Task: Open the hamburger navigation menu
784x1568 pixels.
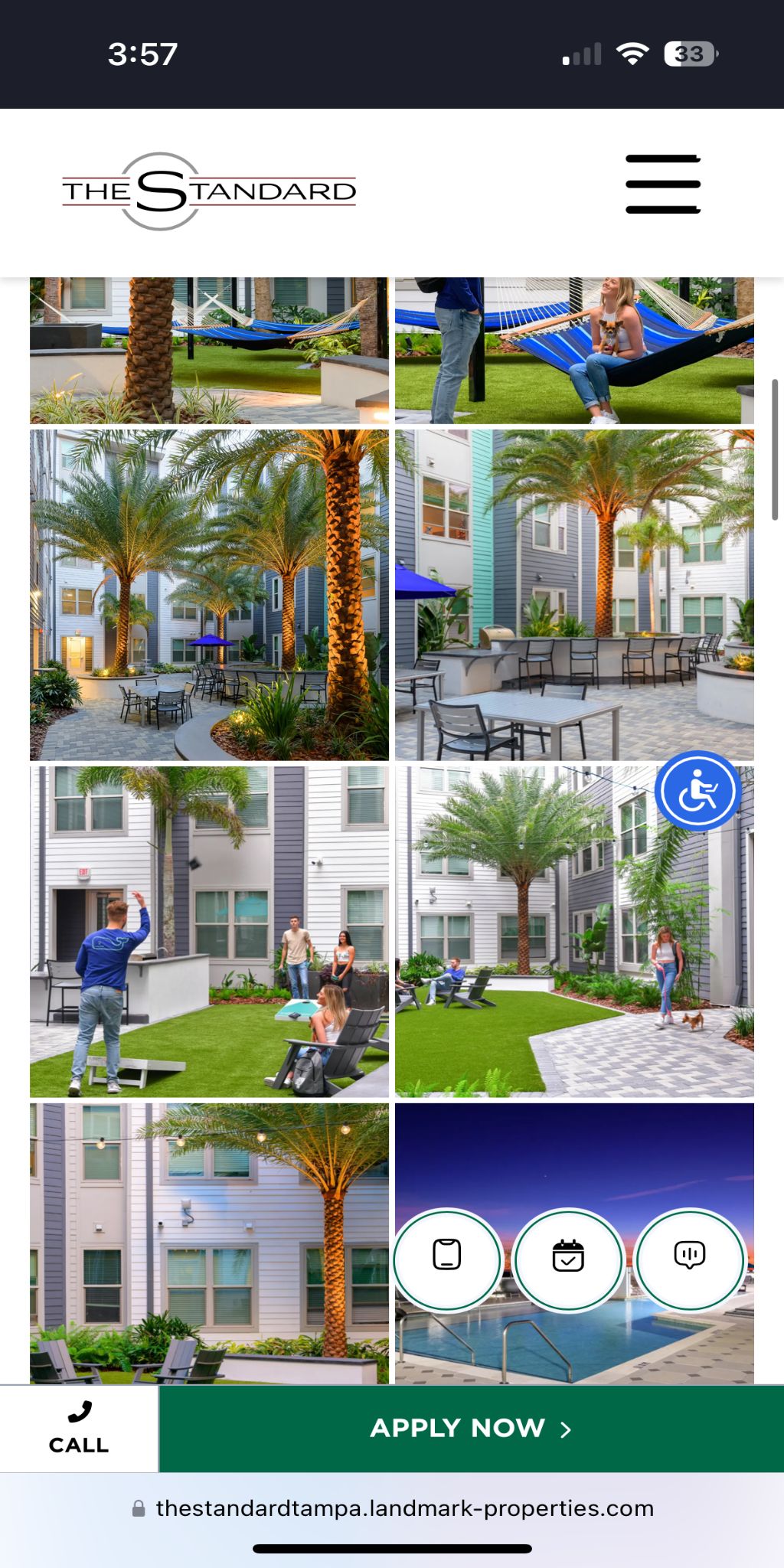Action: 663,184
